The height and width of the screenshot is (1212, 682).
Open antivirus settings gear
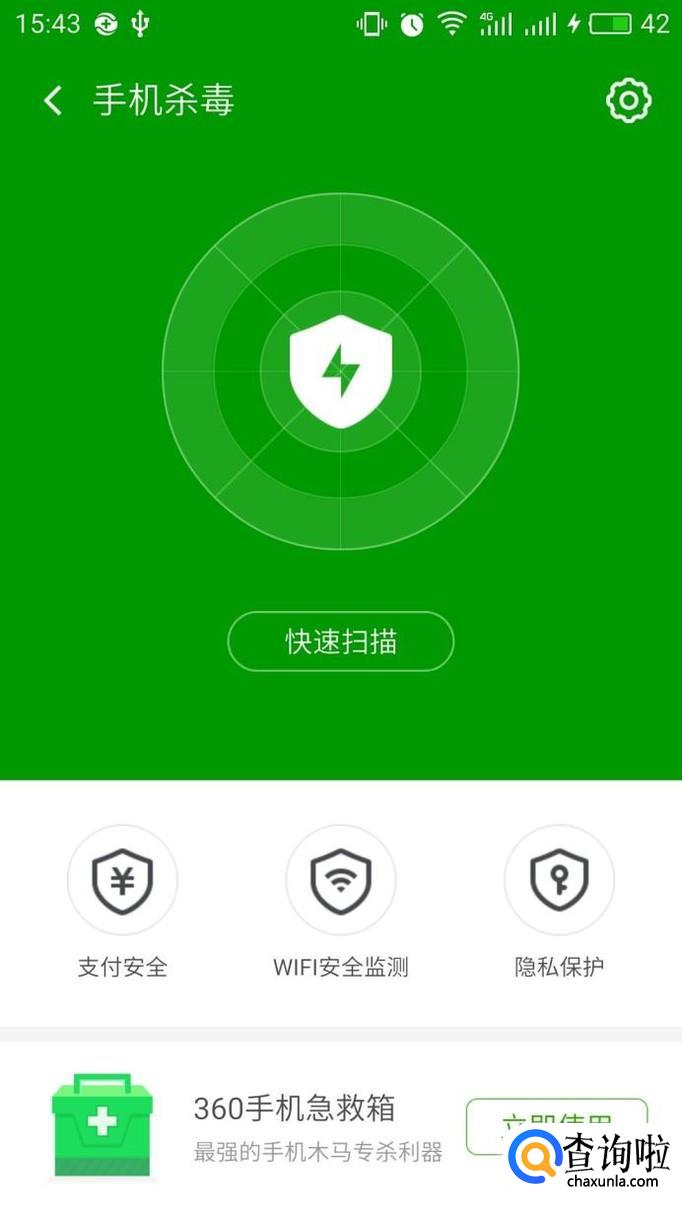(628, 100)
